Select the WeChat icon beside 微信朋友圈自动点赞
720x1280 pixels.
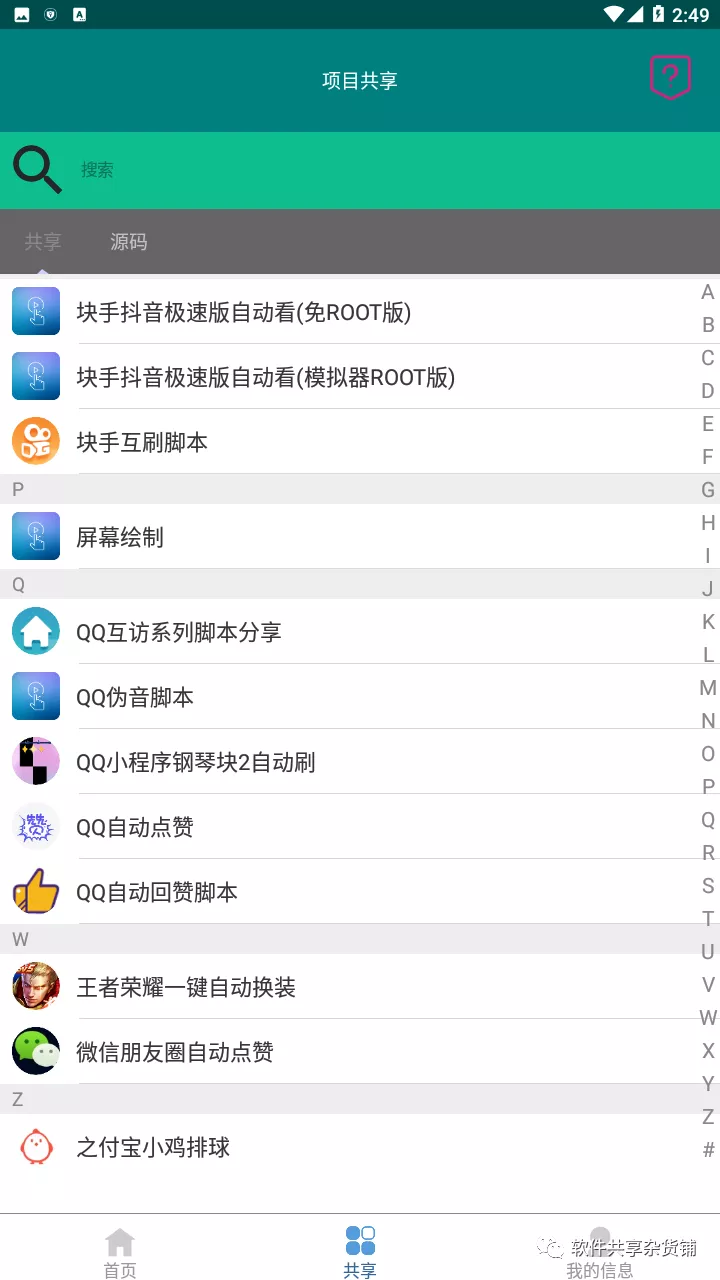click(x=36, y=1052)
